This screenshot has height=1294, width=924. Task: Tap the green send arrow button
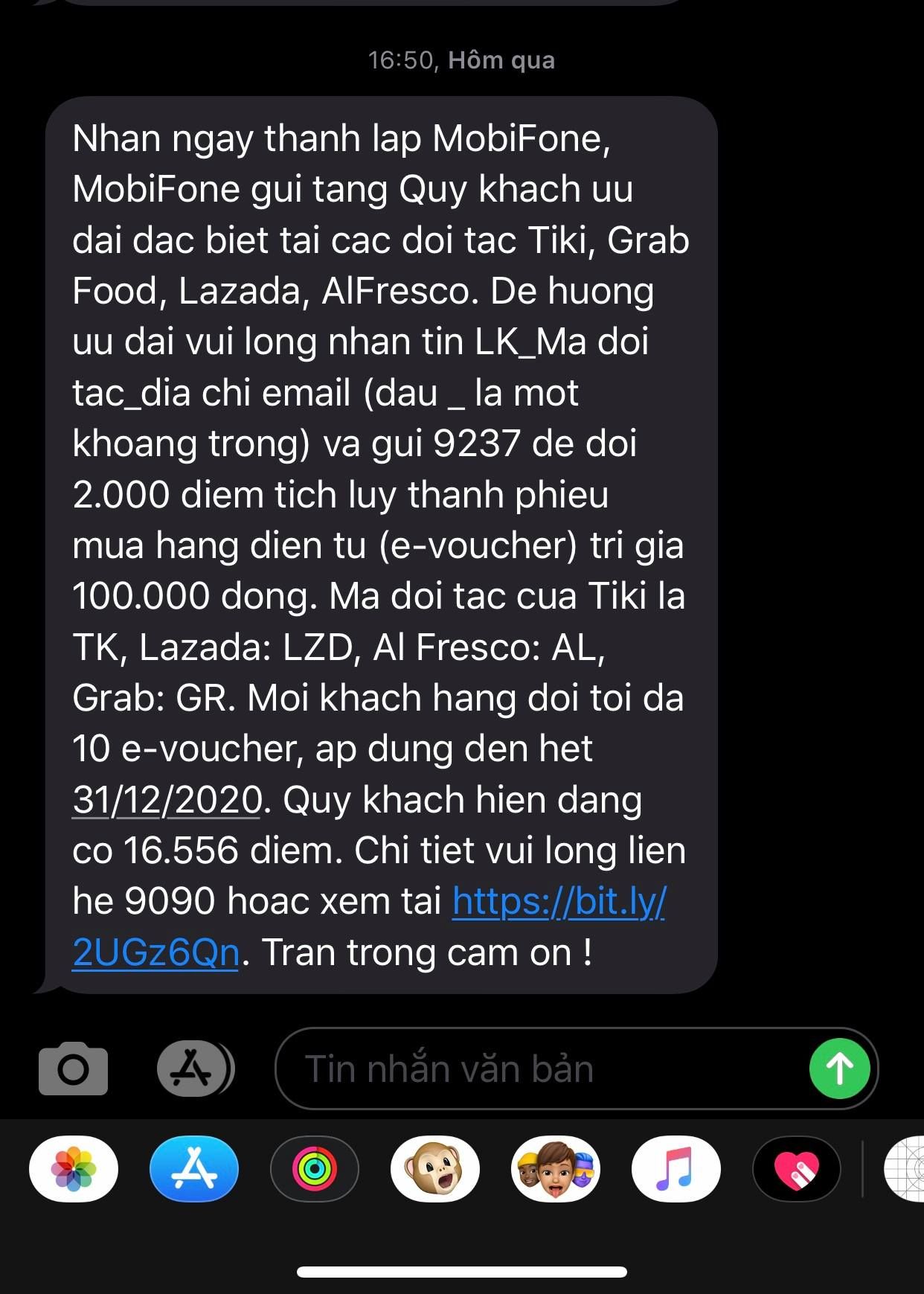point(839,1069)
